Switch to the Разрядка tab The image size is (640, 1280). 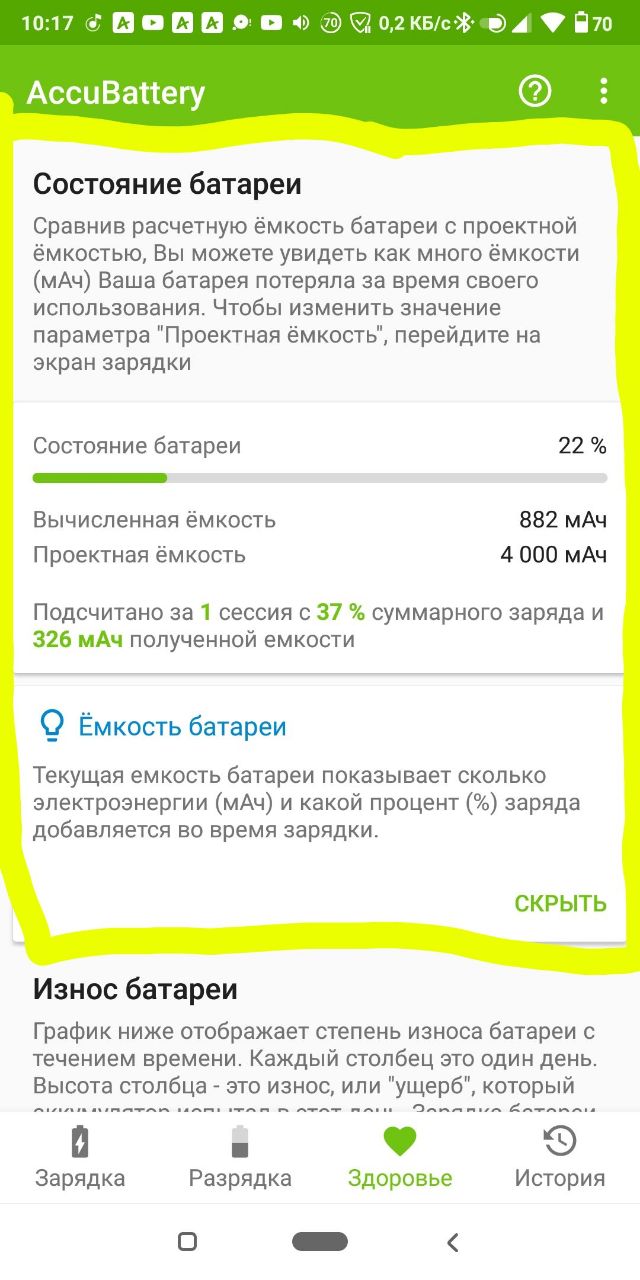click(x=240, y=1157)
